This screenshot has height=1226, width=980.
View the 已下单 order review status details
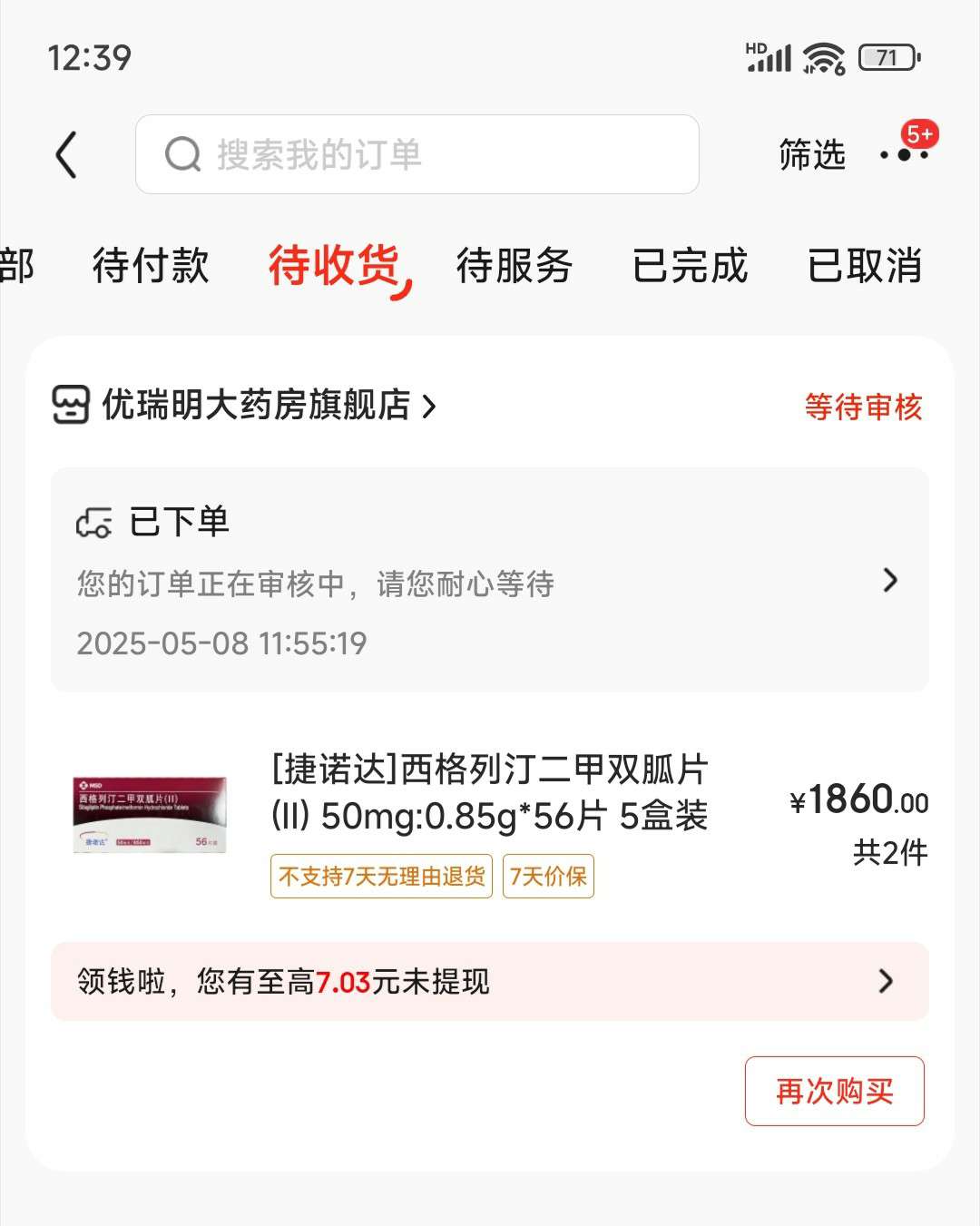[490, 580]
